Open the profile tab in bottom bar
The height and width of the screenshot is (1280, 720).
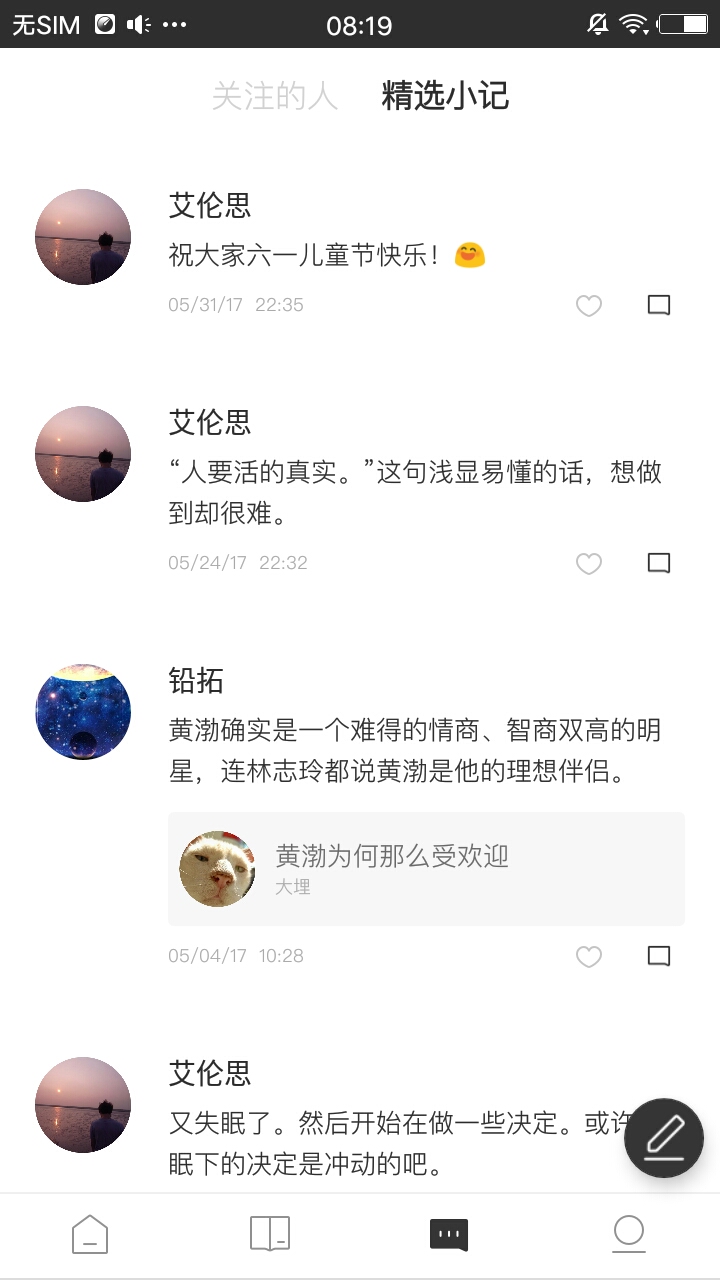point(629,1234)
